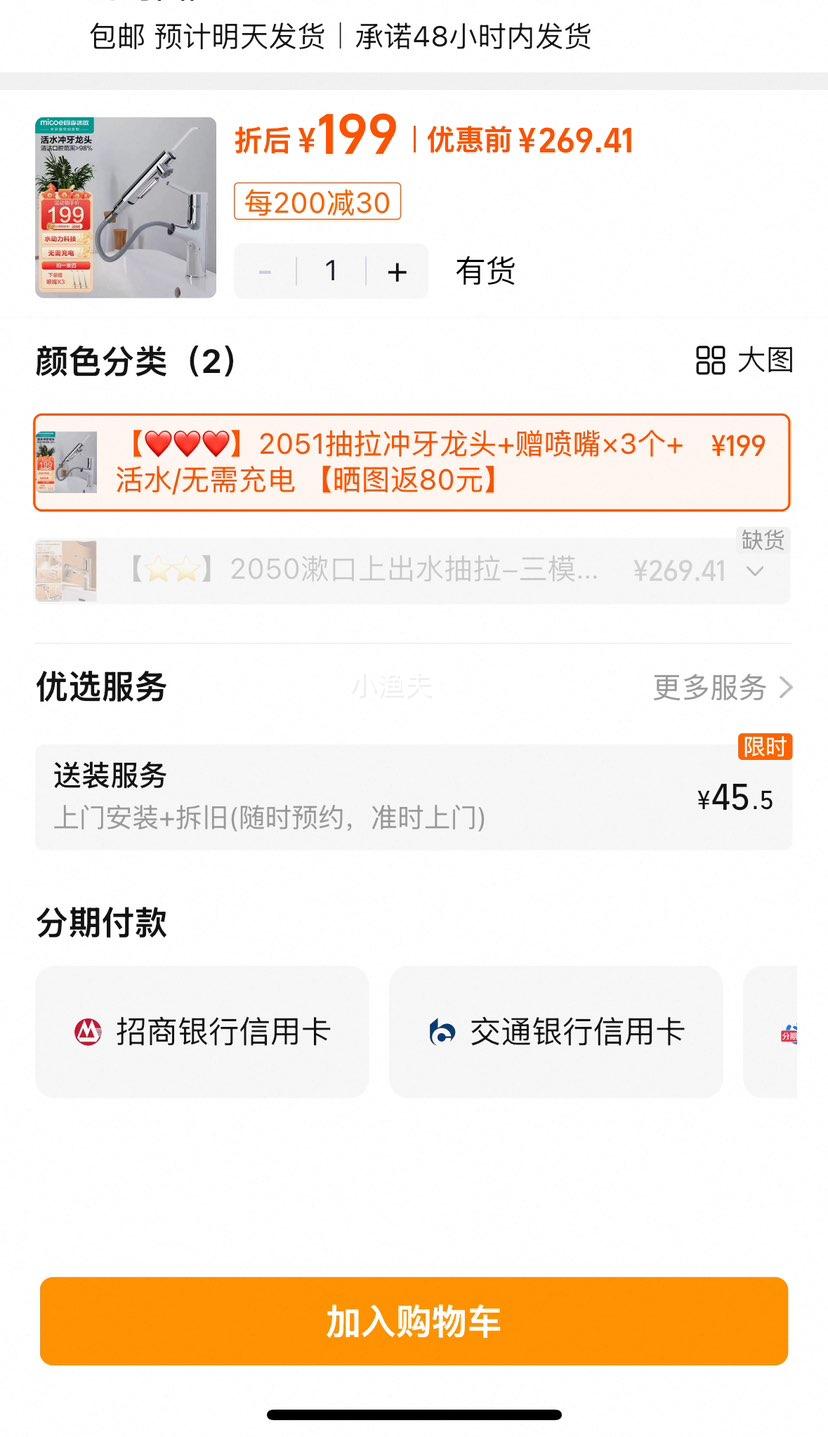
Task: Expand the out-of-stock 2050漱口上出水抽拉 option
Action: (x=755, y=571)
